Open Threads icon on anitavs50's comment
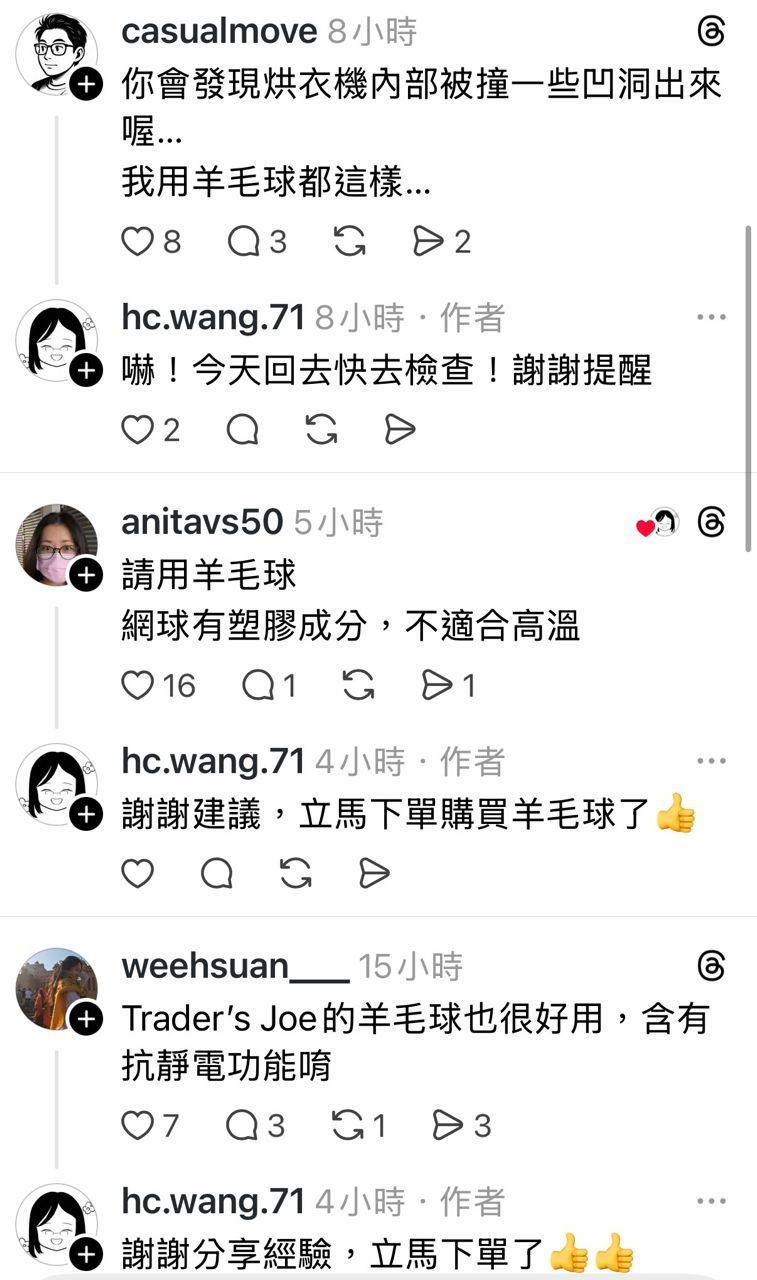757x1280 pixels. [711, 522]
